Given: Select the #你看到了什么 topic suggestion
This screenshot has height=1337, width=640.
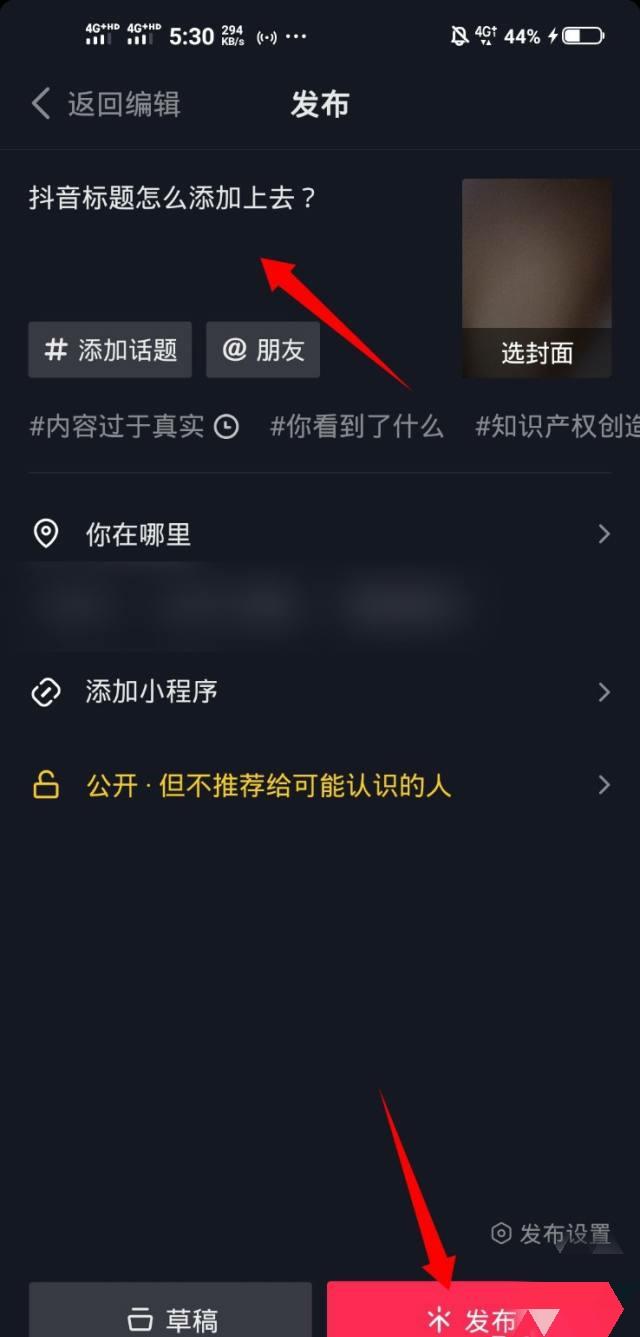Looking at the screenshot, I should click(356, 427).
